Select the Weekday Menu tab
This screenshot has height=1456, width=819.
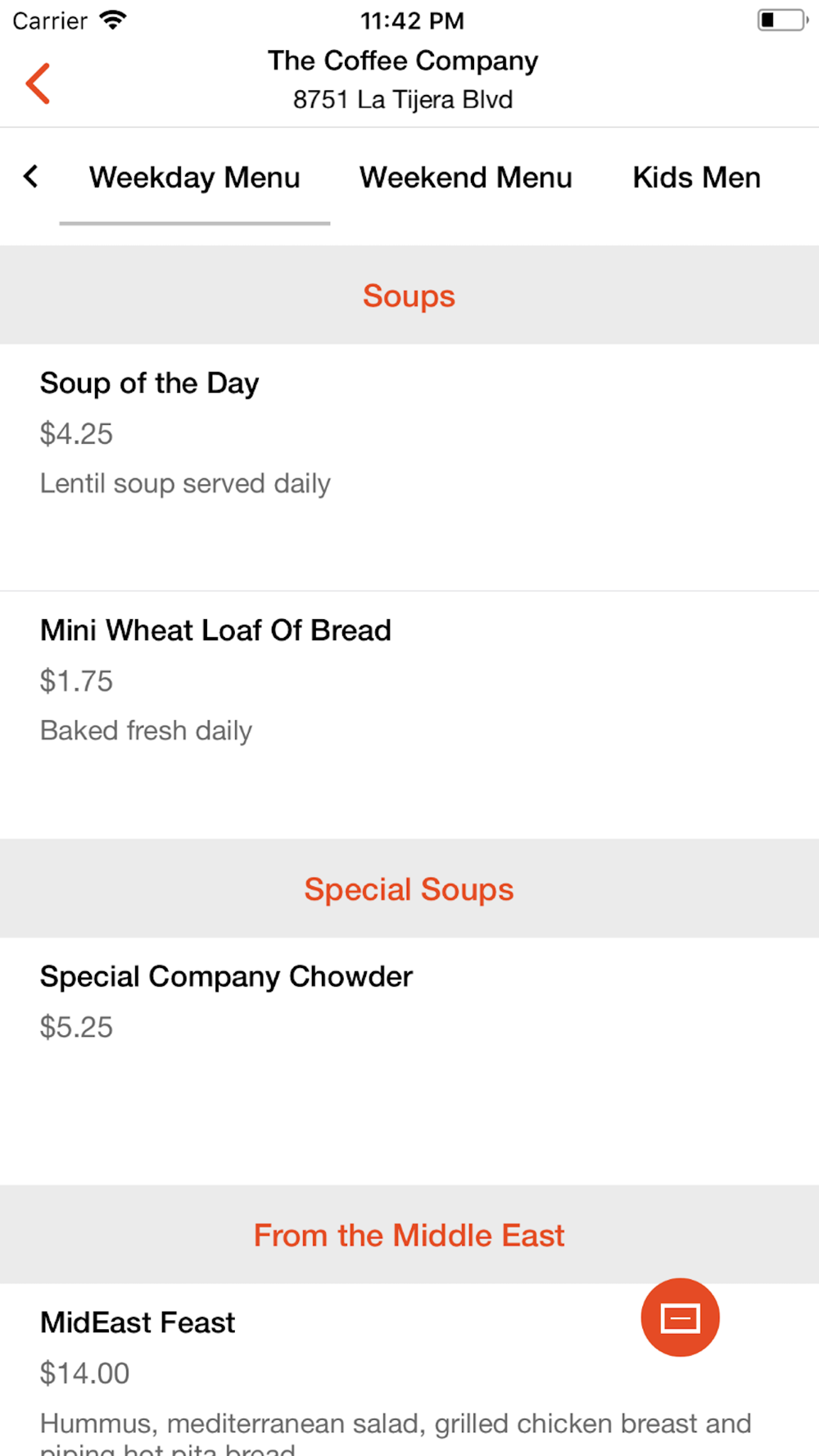pos(195,178)
